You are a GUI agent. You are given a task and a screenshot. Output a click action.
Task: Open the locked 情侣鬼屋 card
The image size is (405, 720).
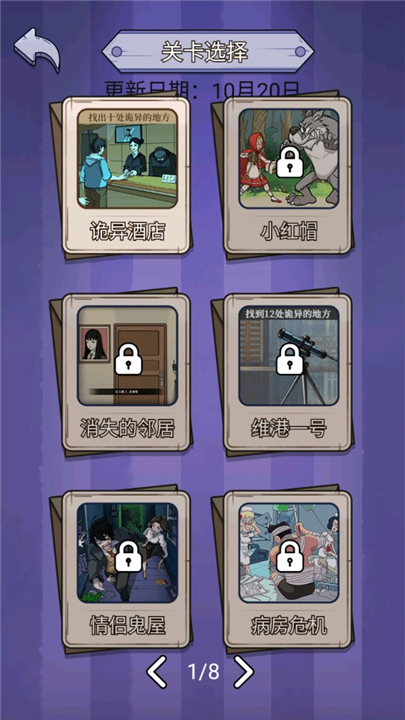[126, 569]
